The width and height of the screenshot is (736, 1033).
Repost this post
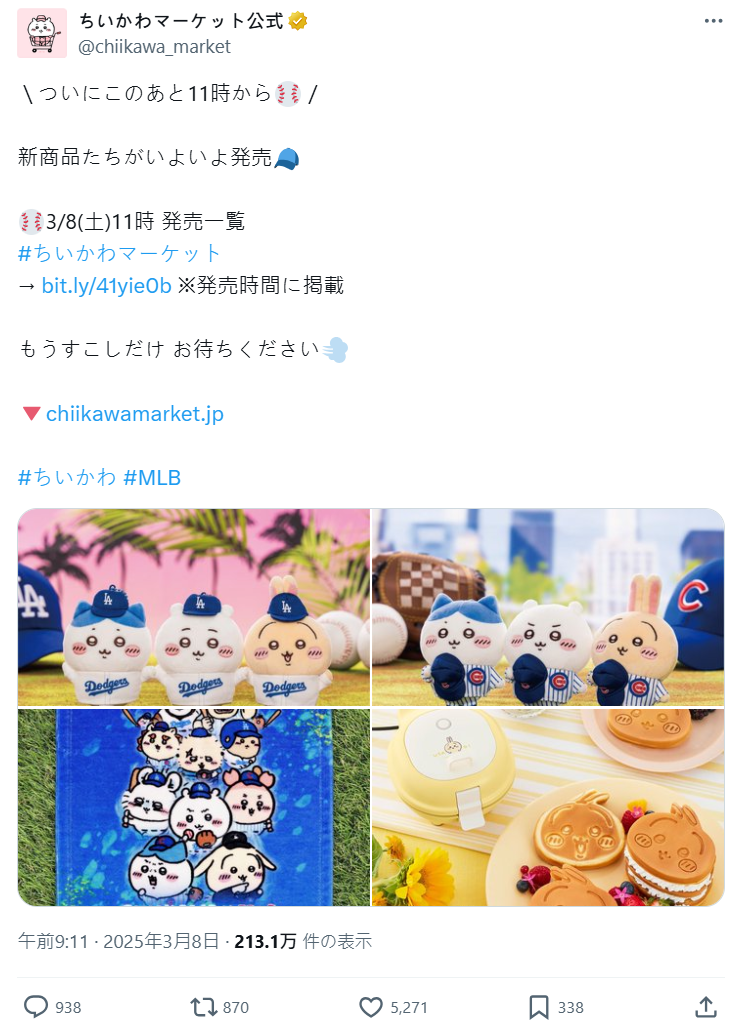point(204,1006)
